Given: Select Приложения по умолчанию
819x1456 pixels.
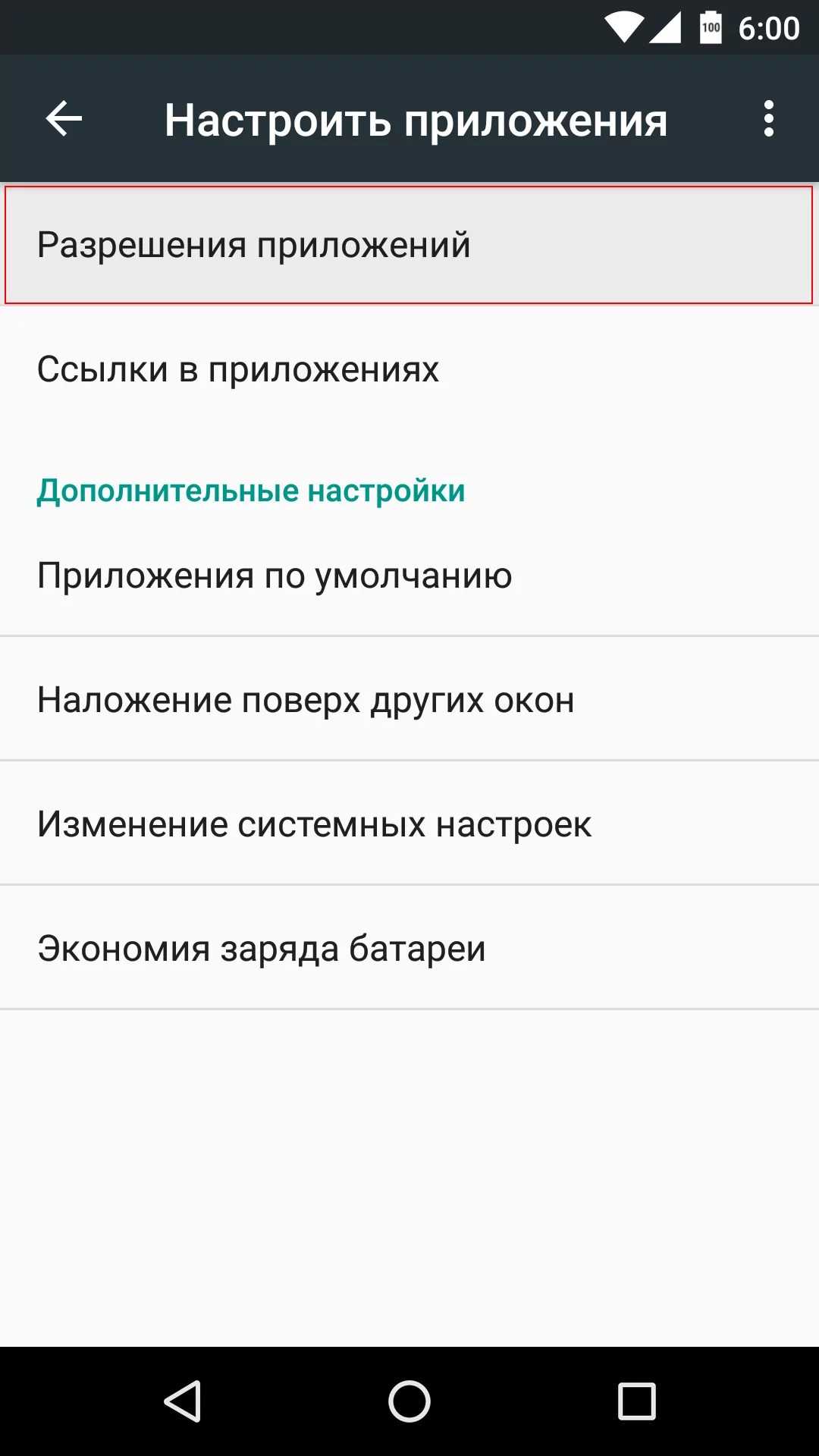Looking at the screenshot, I should (408, 576).
